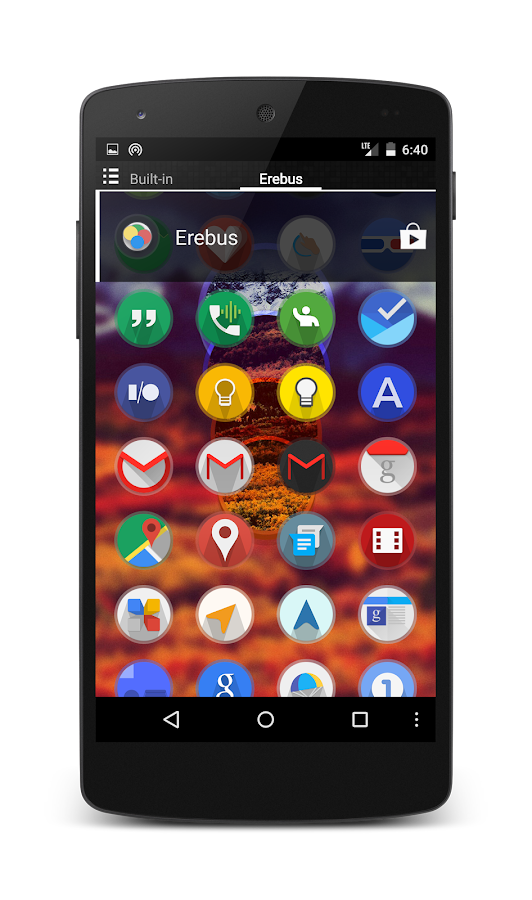Open the overflow dots in navigation bar
The width and height of the screenshot is (532, 900).
(417, 719)
